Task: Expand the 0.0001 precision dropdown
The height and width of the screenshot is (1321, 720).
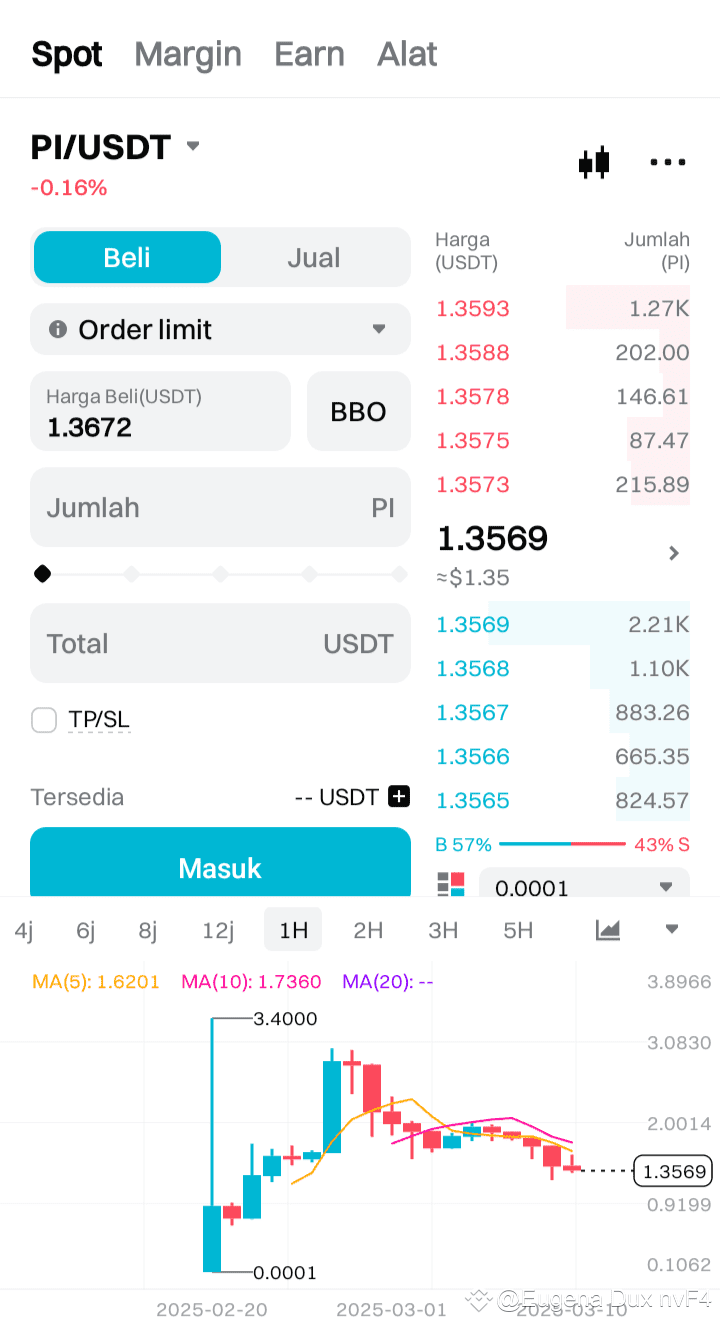Action: 665,885
